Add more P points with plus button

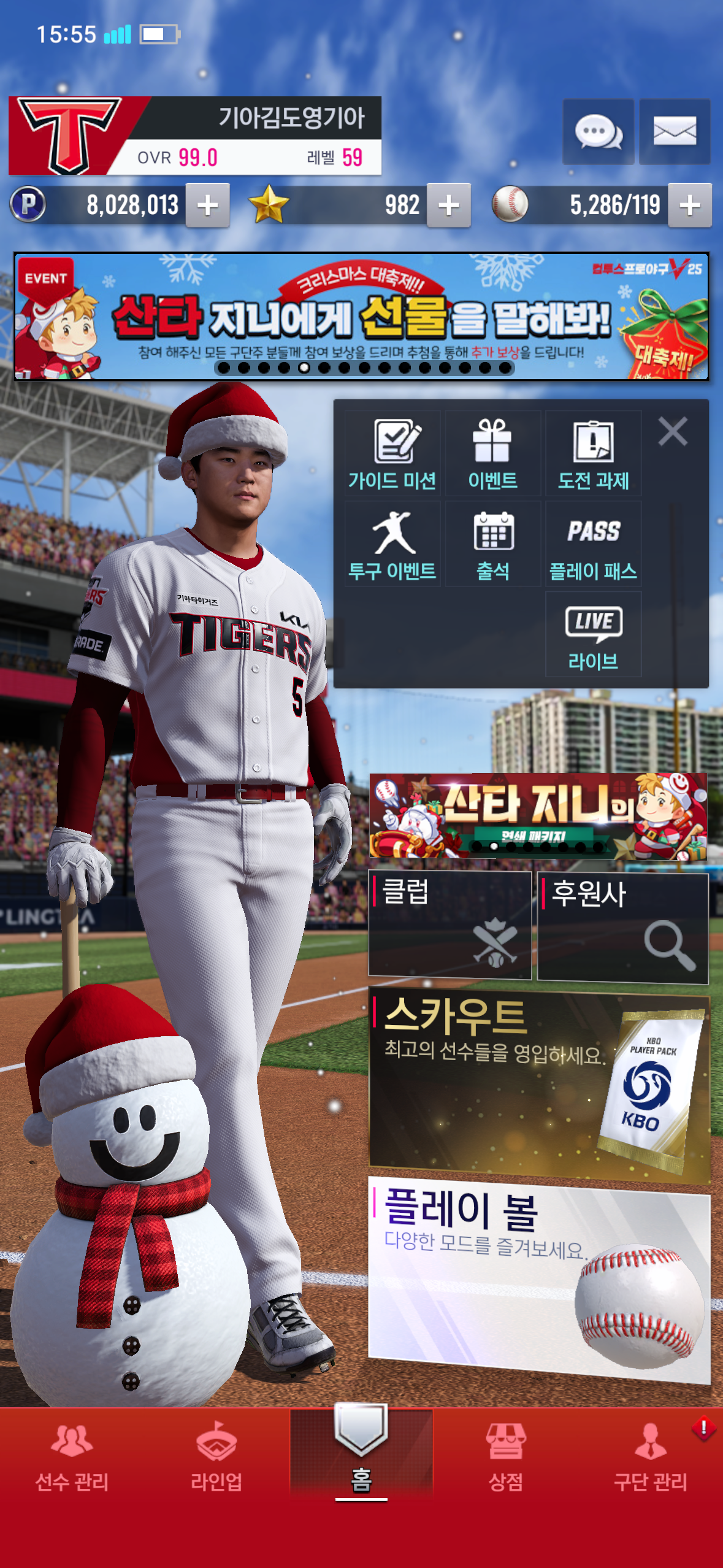207,205
